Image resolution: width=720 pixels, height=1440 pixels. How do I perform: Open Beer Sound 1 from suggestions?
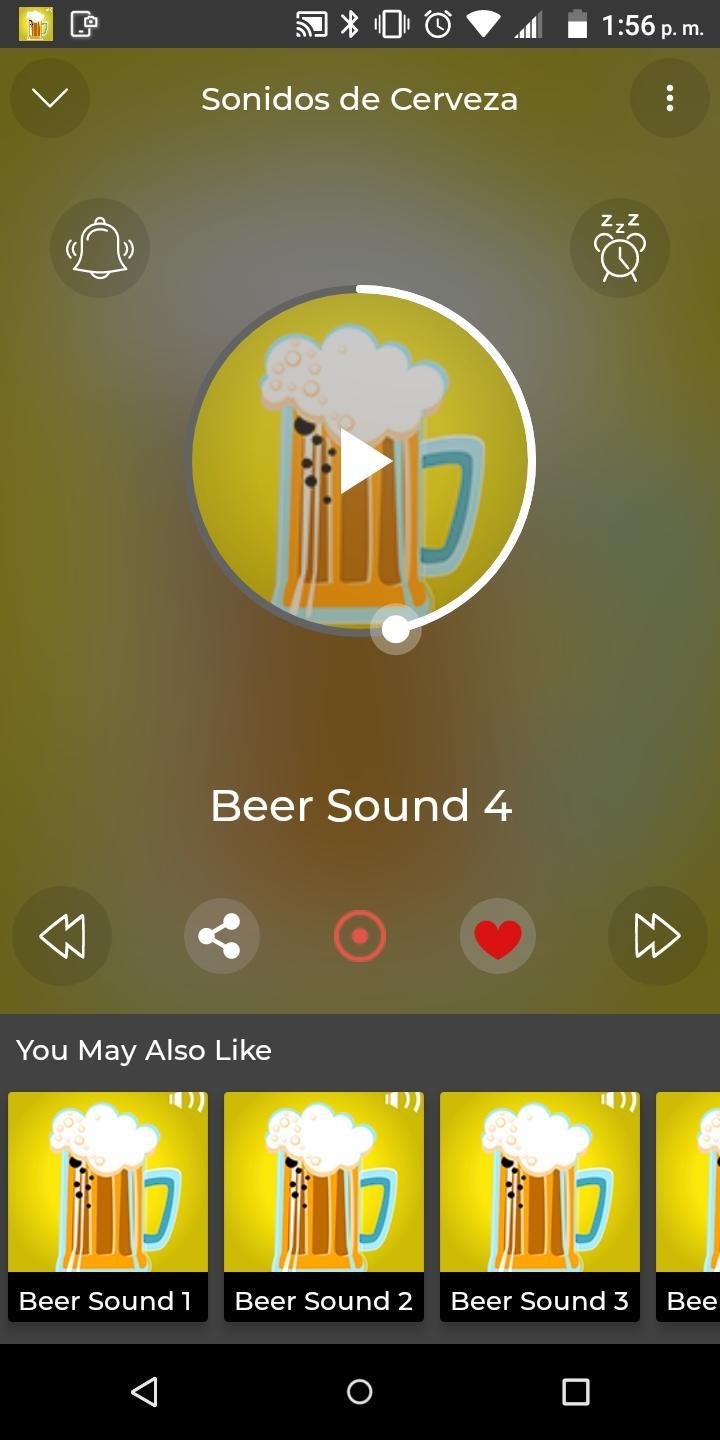tap(108, 1206)
